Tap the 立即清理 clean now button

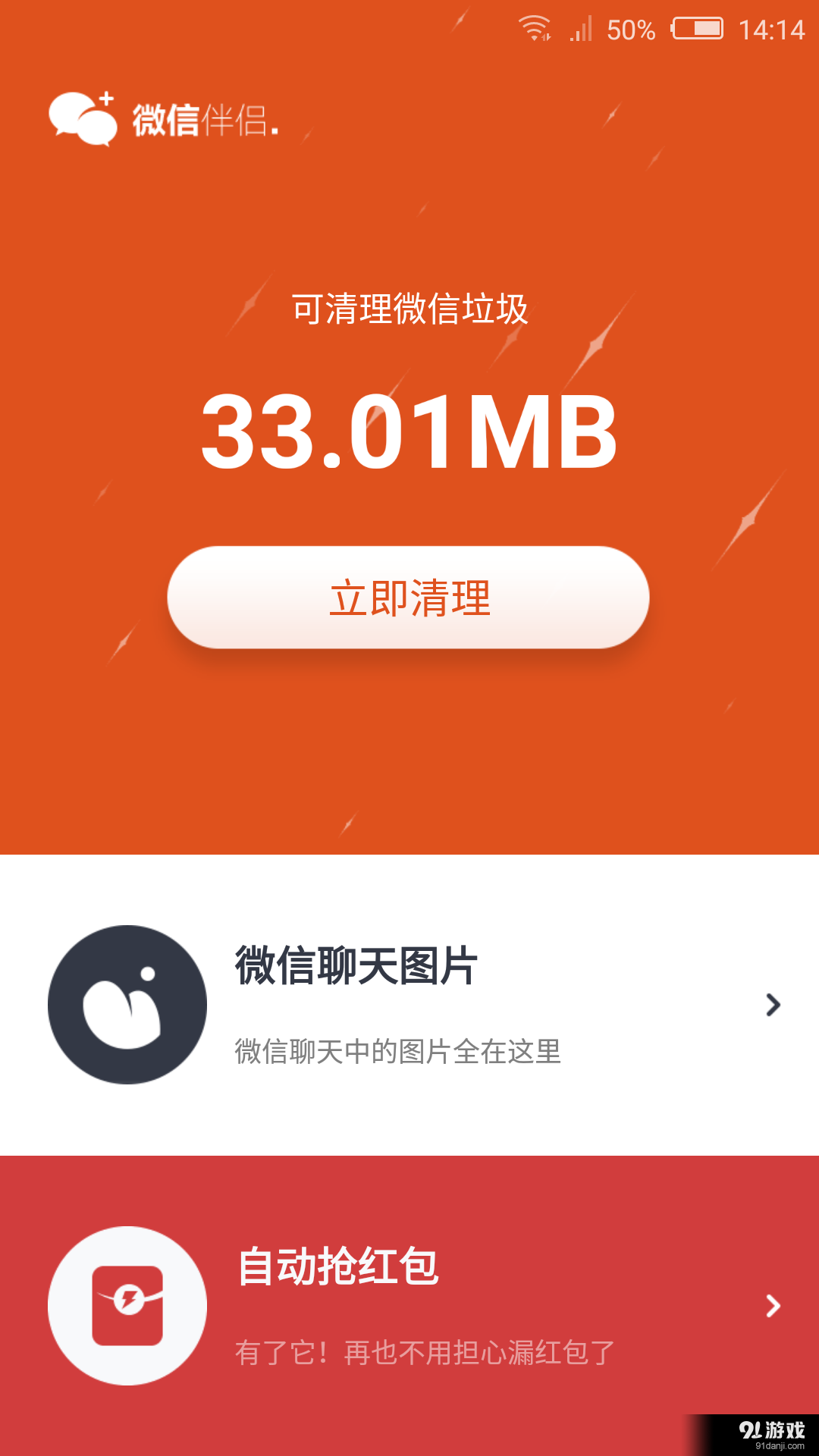pyautogui.click(x=408, y=598)
